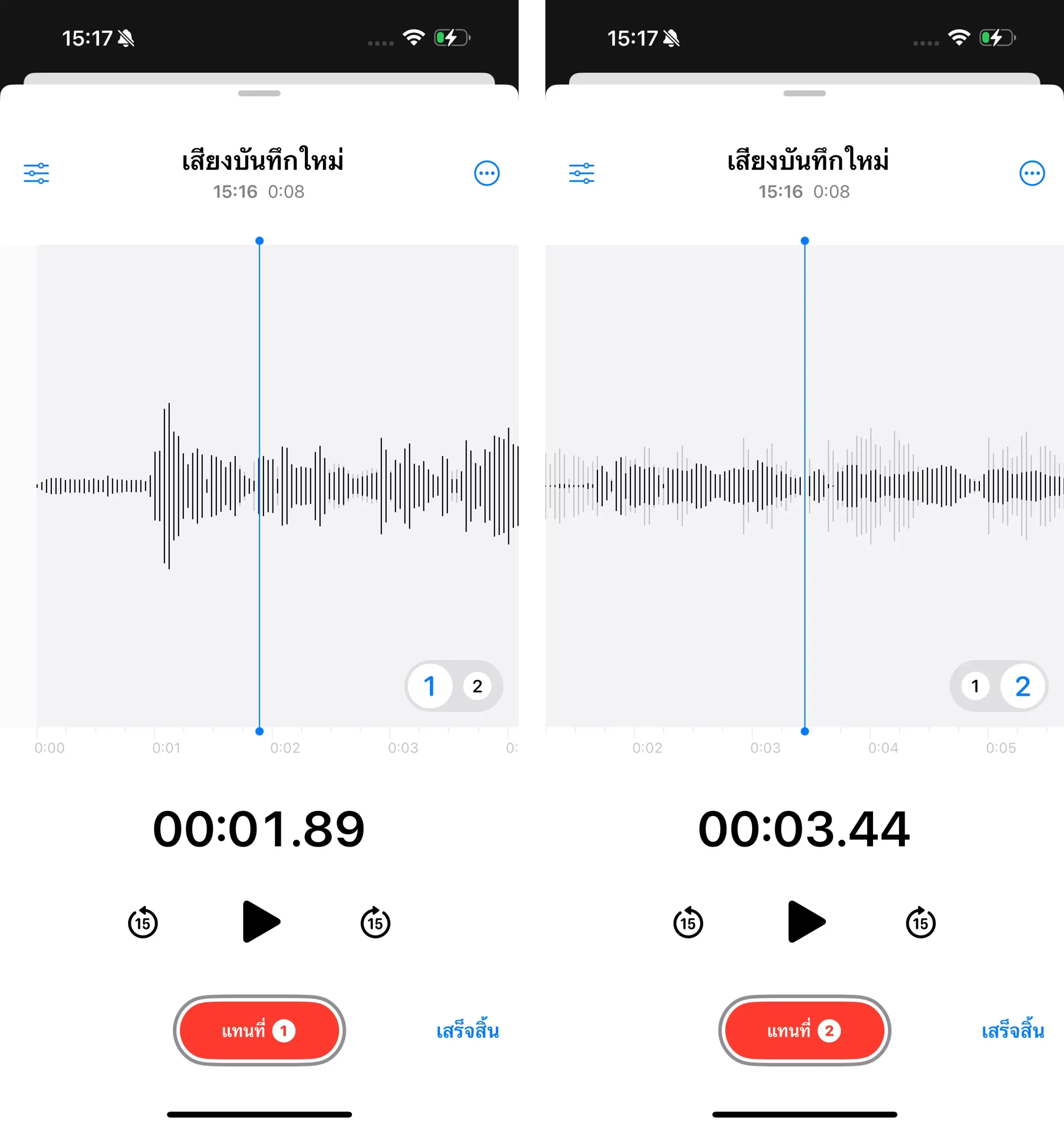Open playback options sliders on 00:01.89 screen
The width and height of the screenshot is (1064, 1127).
point(36,173)
